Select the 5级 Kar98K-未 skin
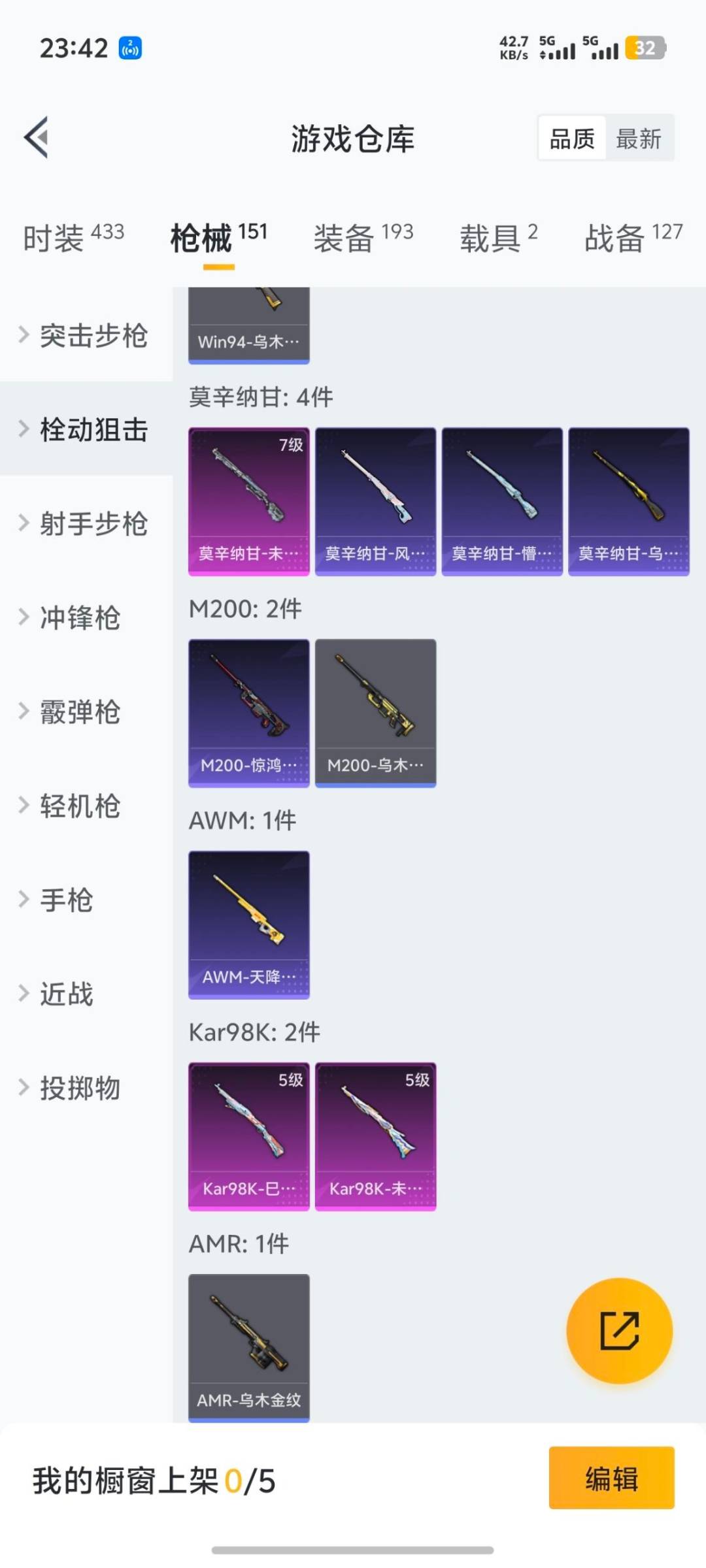The width and height of the screenshot is (706, 1568). (375, 1135)
